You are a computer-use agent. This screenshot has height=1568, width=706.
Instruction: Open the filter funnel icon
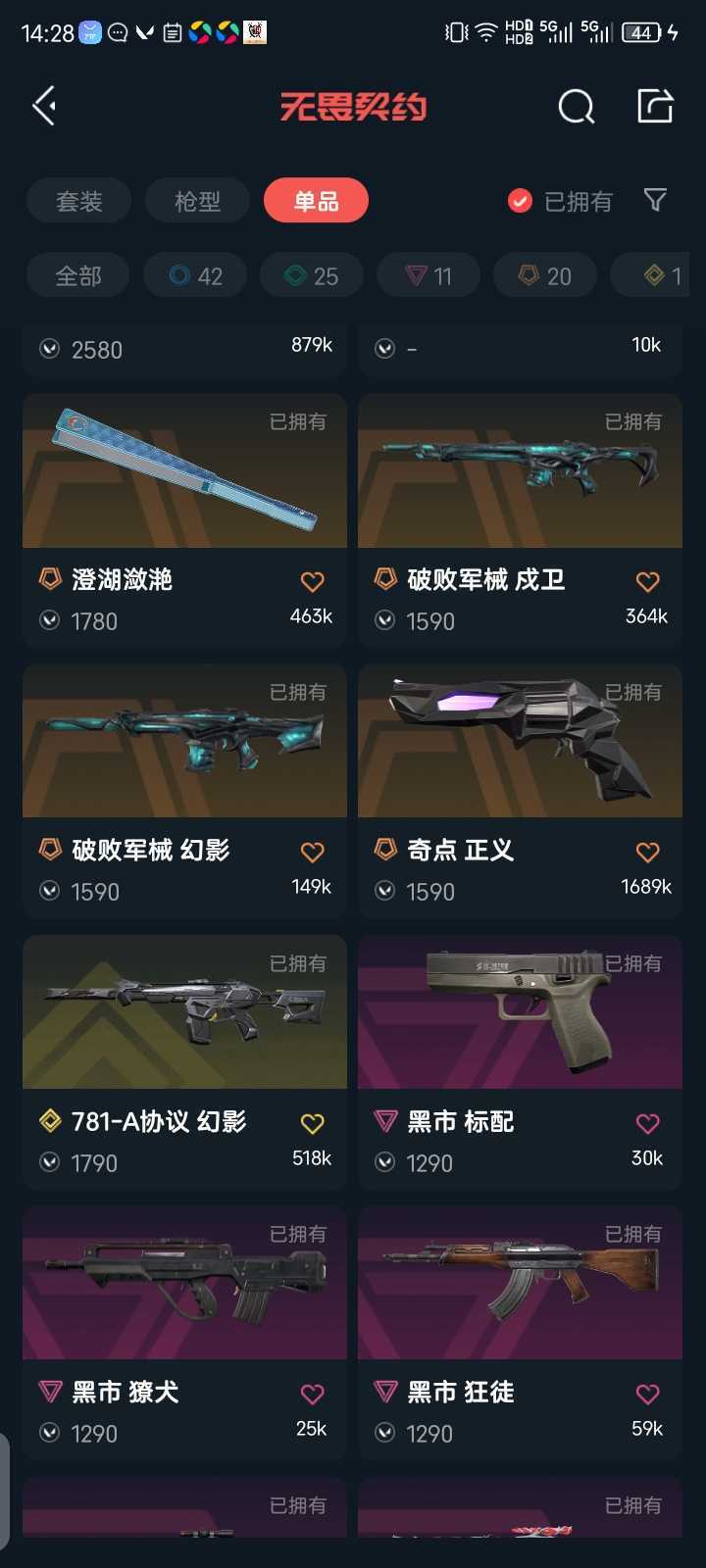655,201
